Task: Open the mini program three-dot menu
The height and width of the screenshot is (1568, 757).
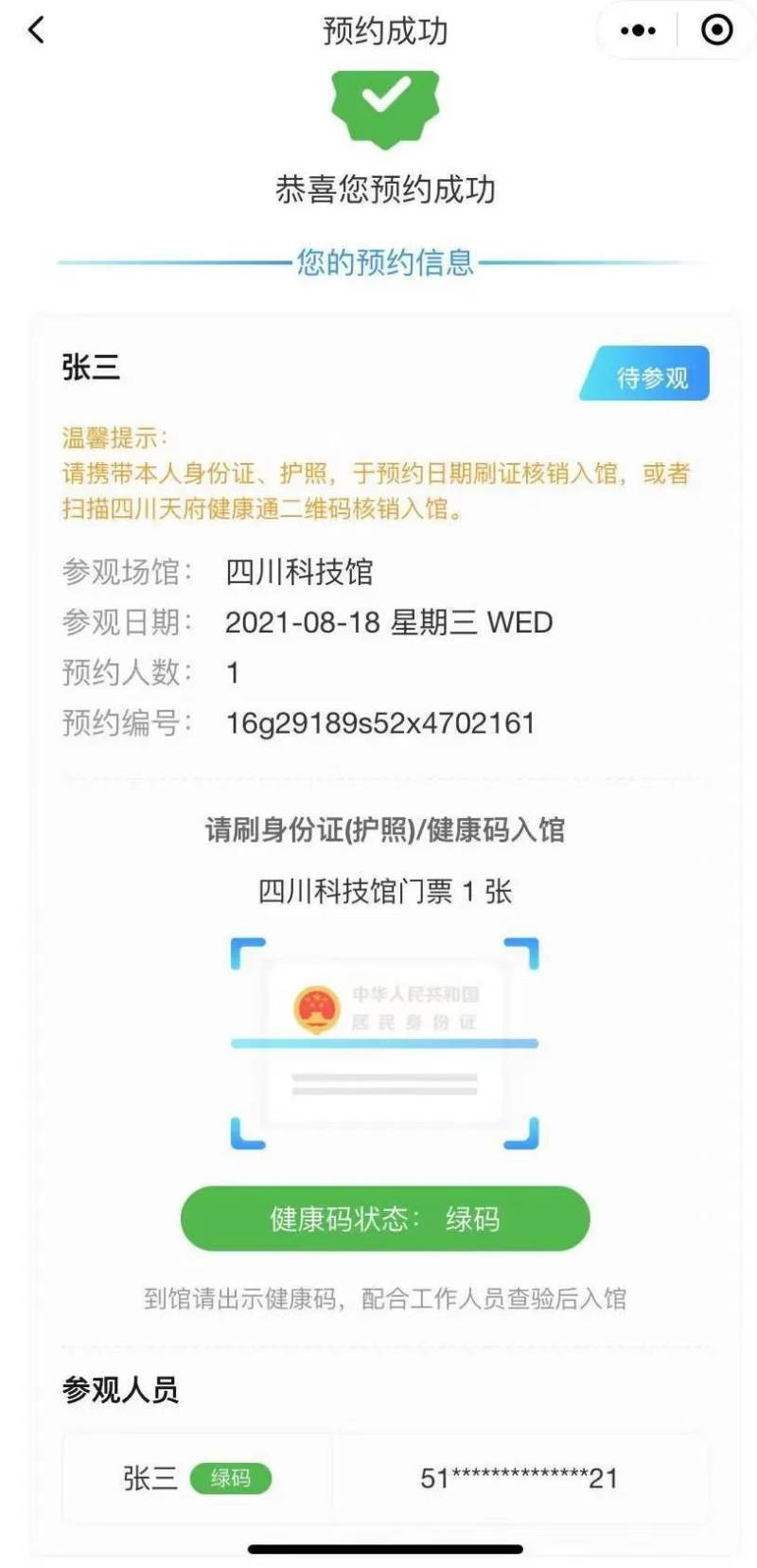Action: pos(638,30)
